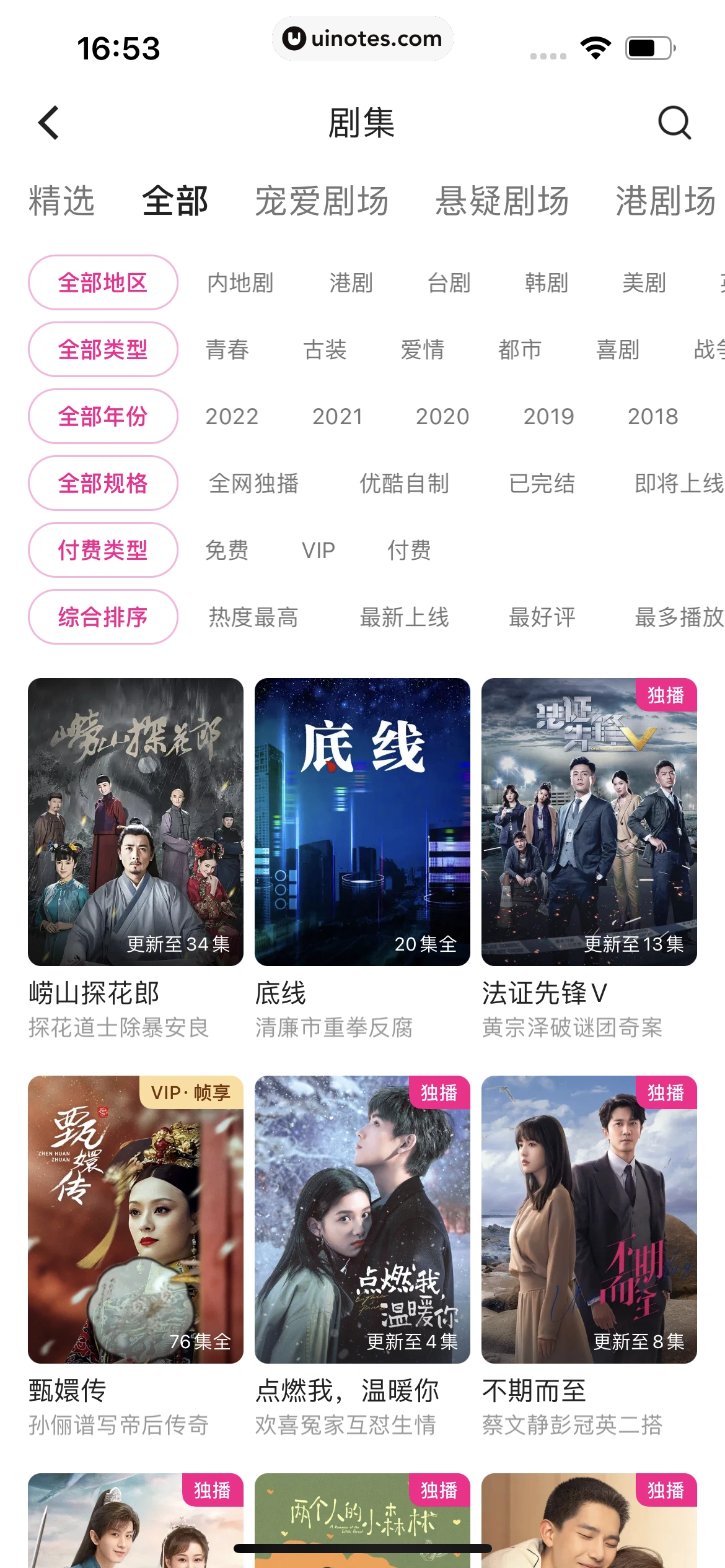This screenshot has height=1568, width=725.
Task: Sort by 最好评
Action: tap(542, 617)
